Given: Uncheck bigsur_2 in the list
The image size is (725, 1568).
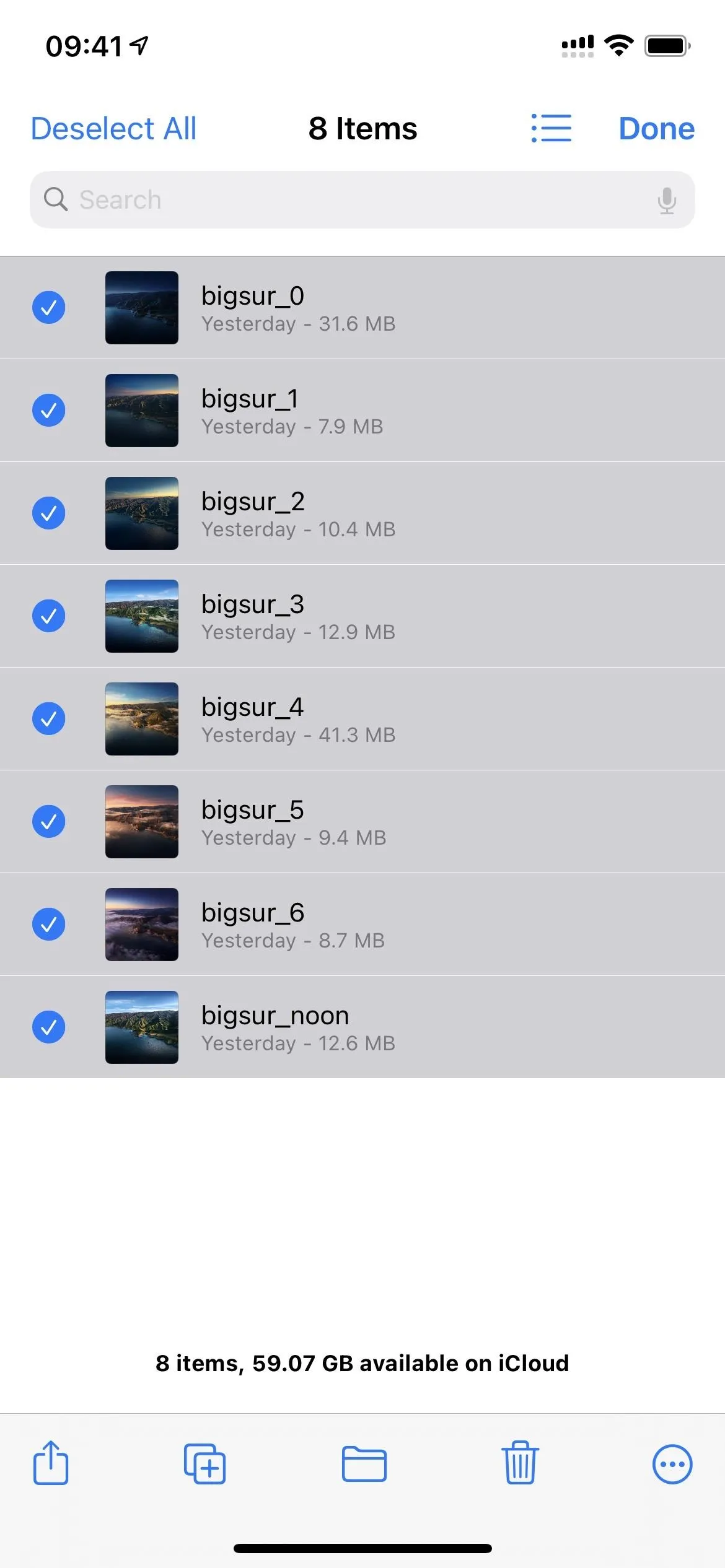Looking at the screenshot, I should coord(49,513).
